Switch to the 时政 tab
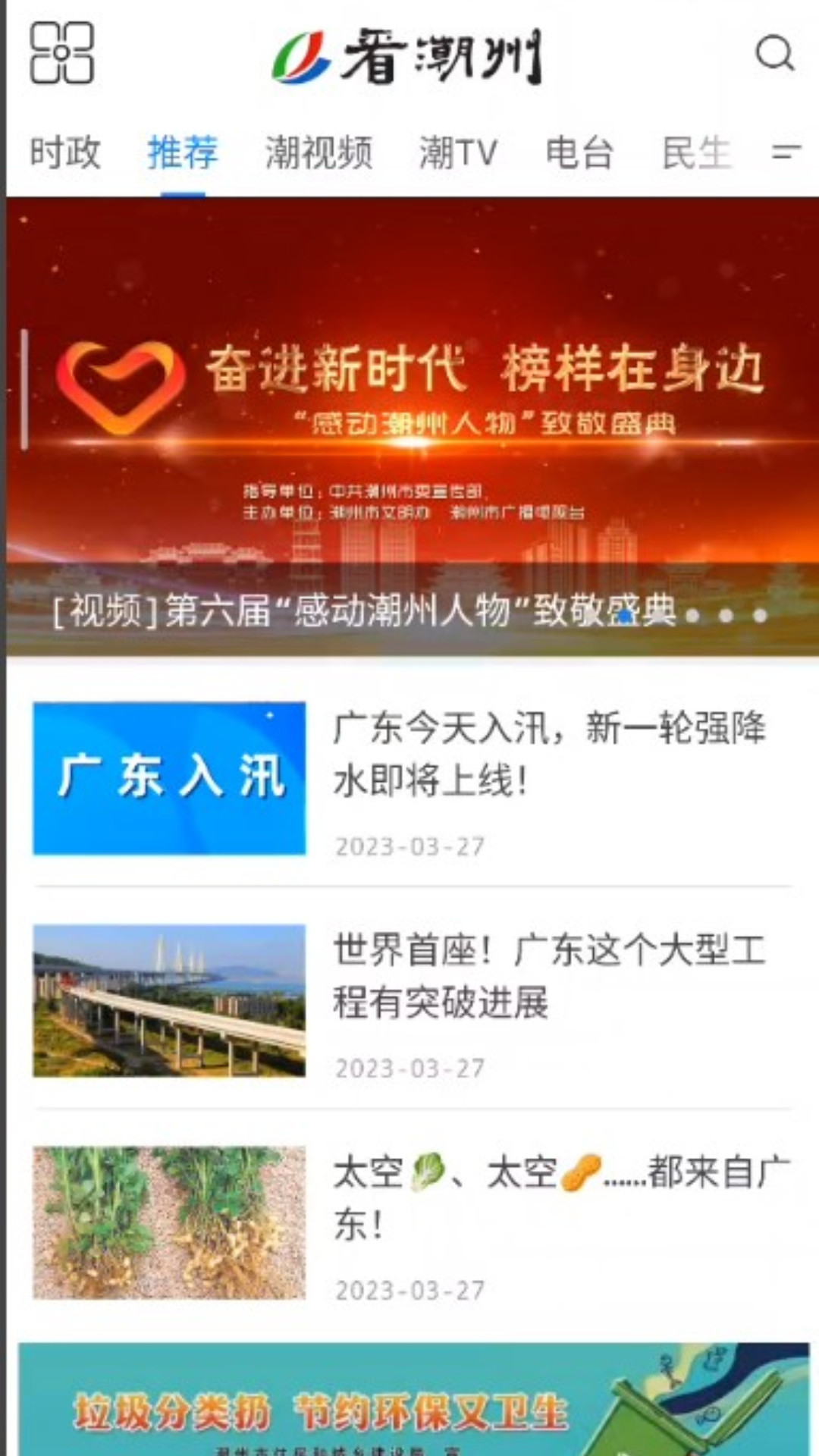 65,152
